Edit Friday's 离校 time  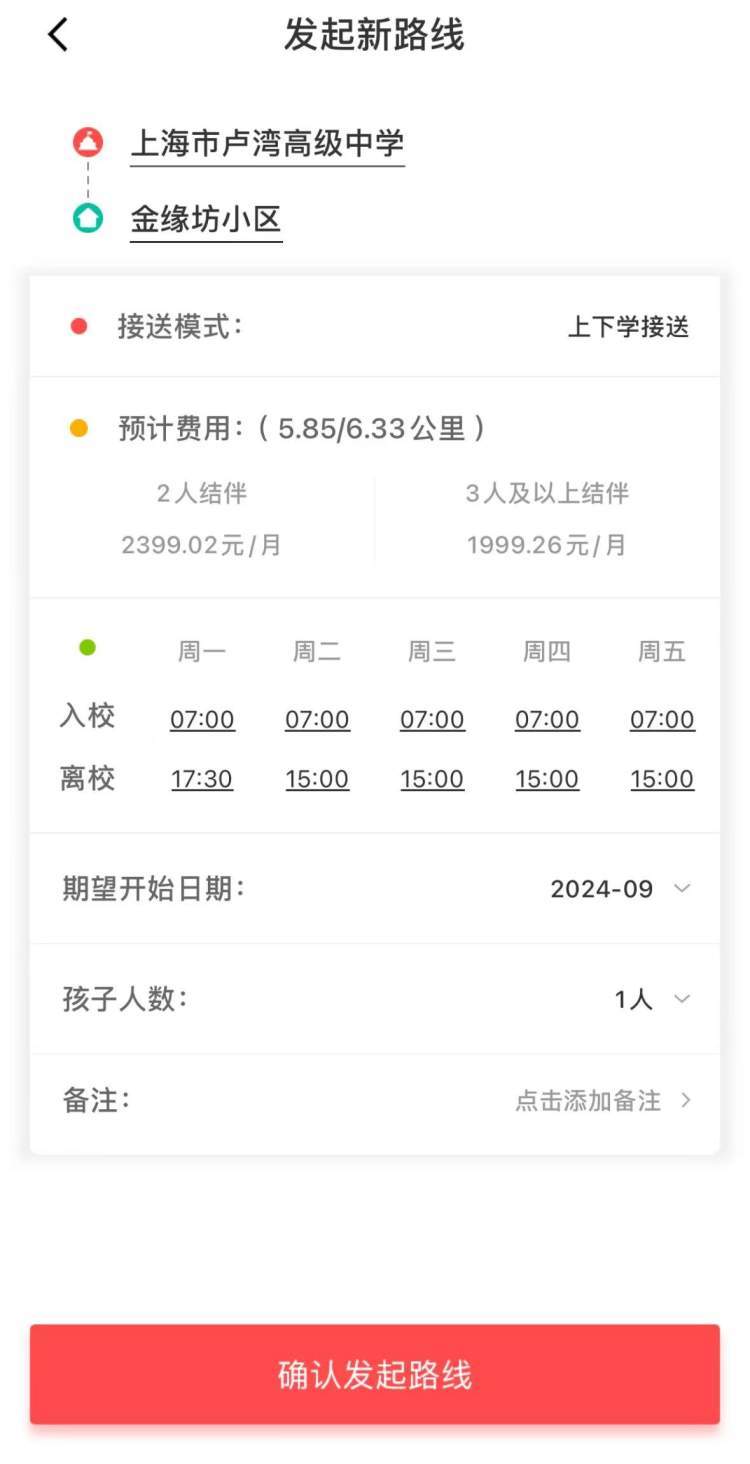click(662, 780)
